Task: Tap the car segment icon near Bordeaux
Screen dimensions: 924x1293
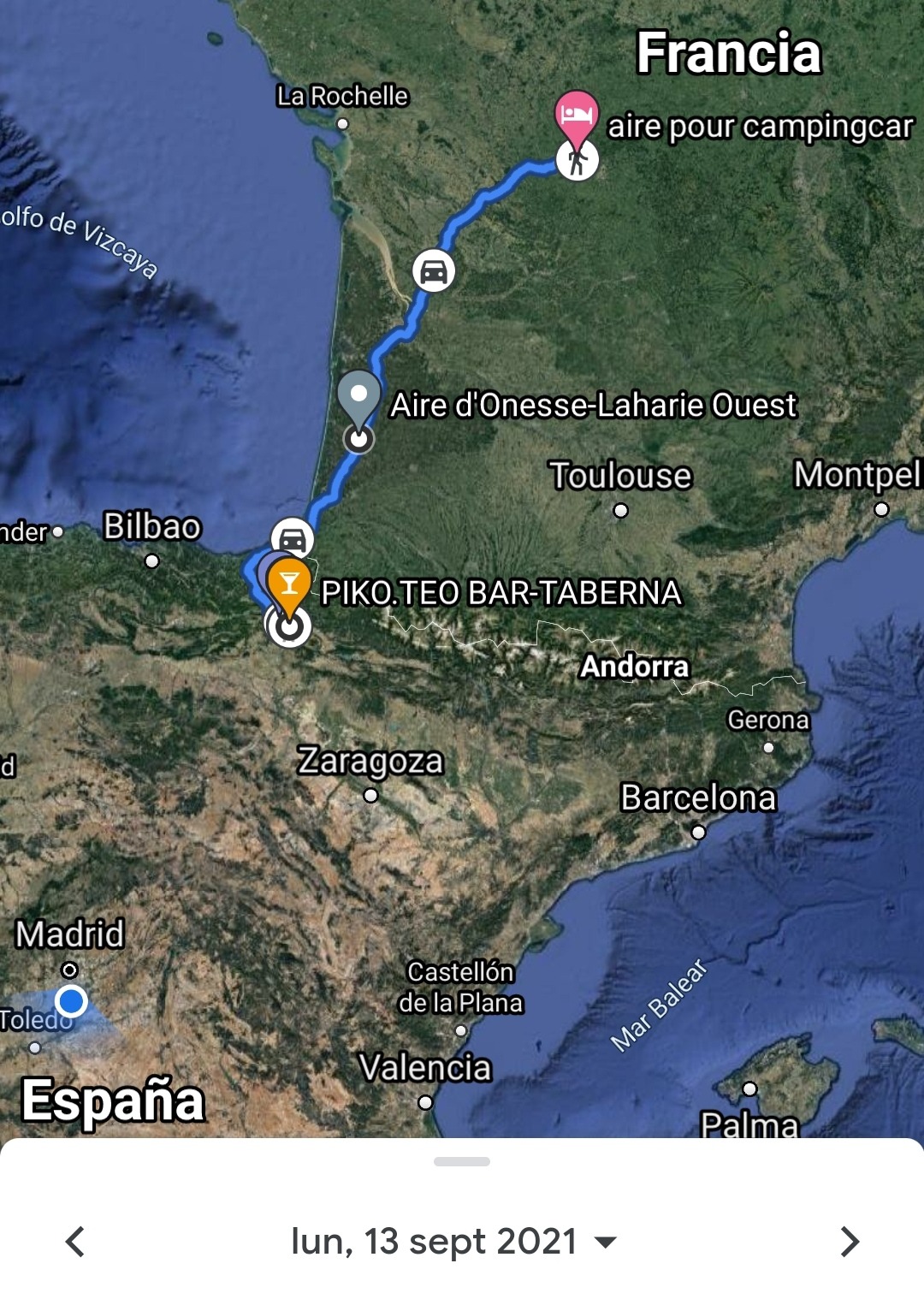Action: click(x=434, y=271)
